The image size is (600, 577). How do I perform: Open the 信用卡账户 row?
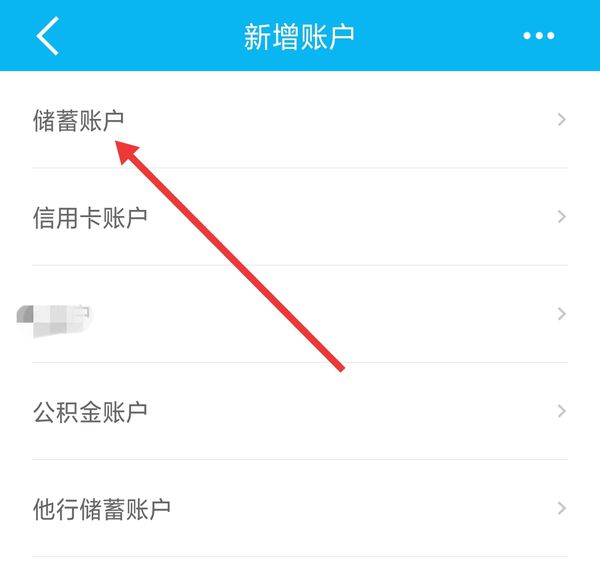(300, 217)
